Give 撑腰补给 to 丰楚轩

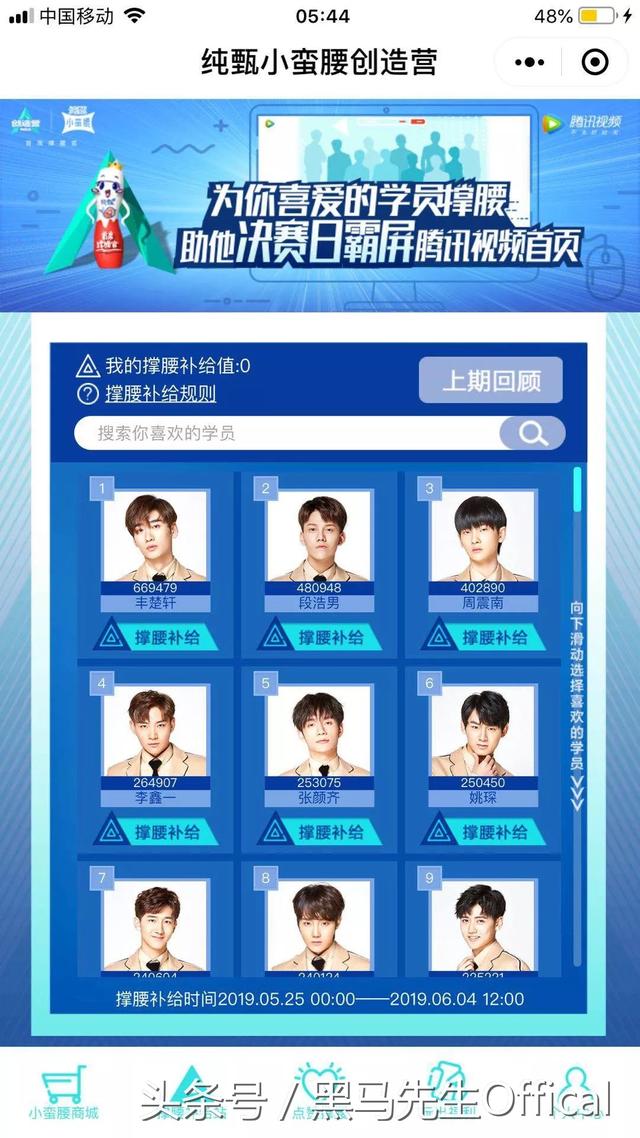(155, 636)
